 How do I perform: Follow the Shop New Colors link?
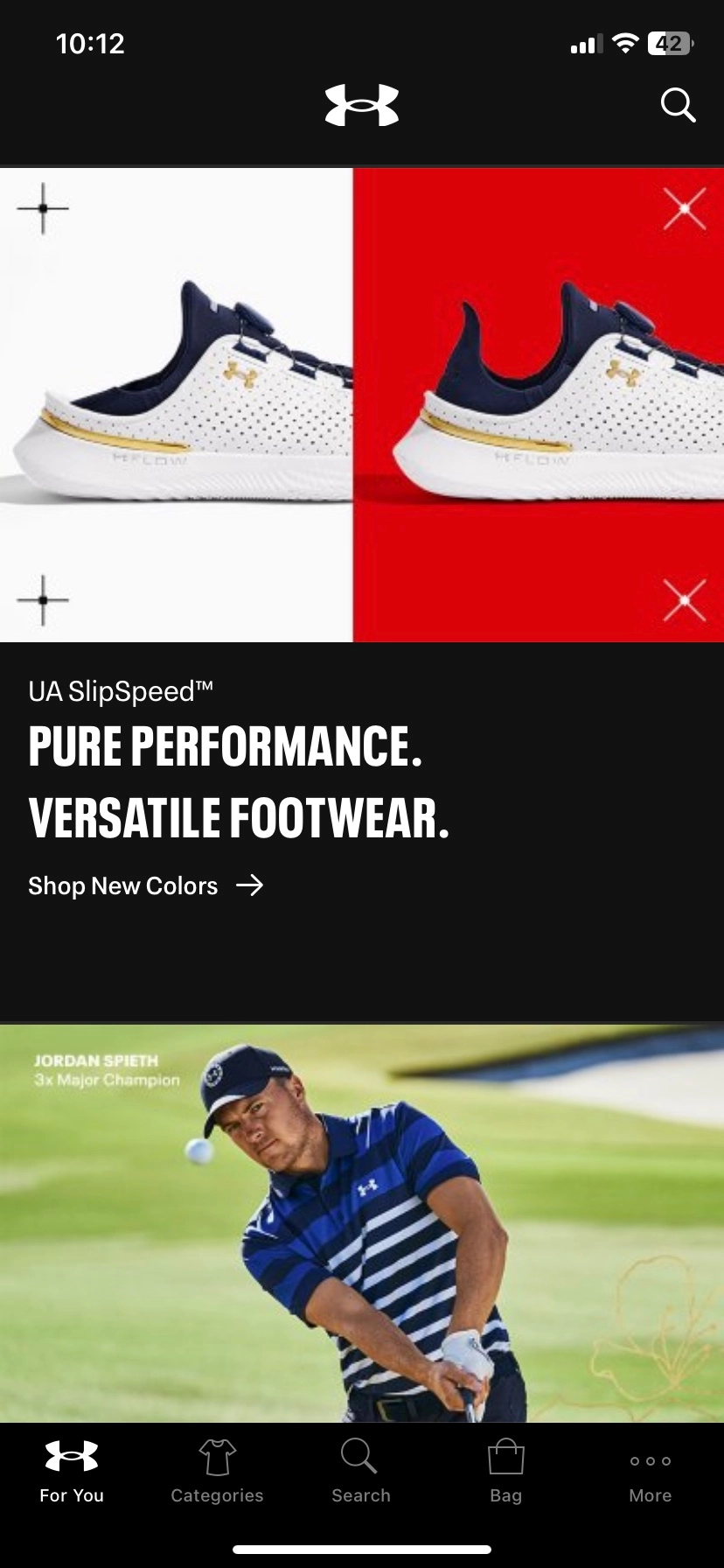click(146, 885)
